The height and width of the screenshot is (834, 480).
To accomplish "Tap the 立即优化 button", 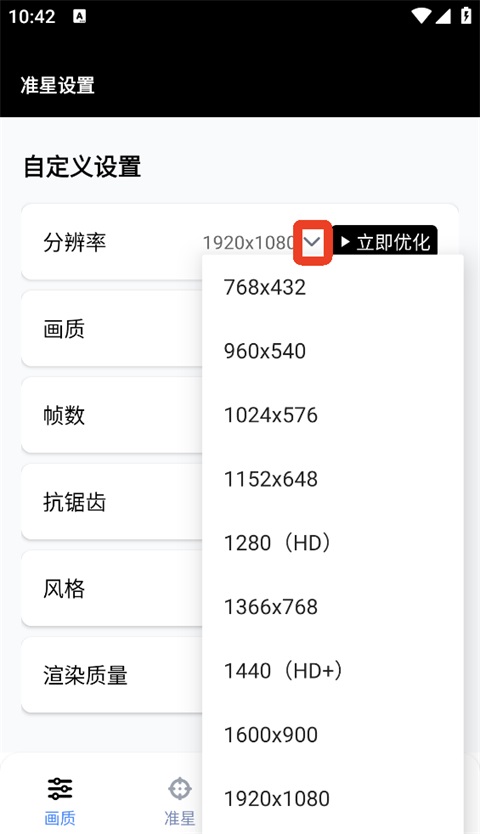I will (385, 242).
